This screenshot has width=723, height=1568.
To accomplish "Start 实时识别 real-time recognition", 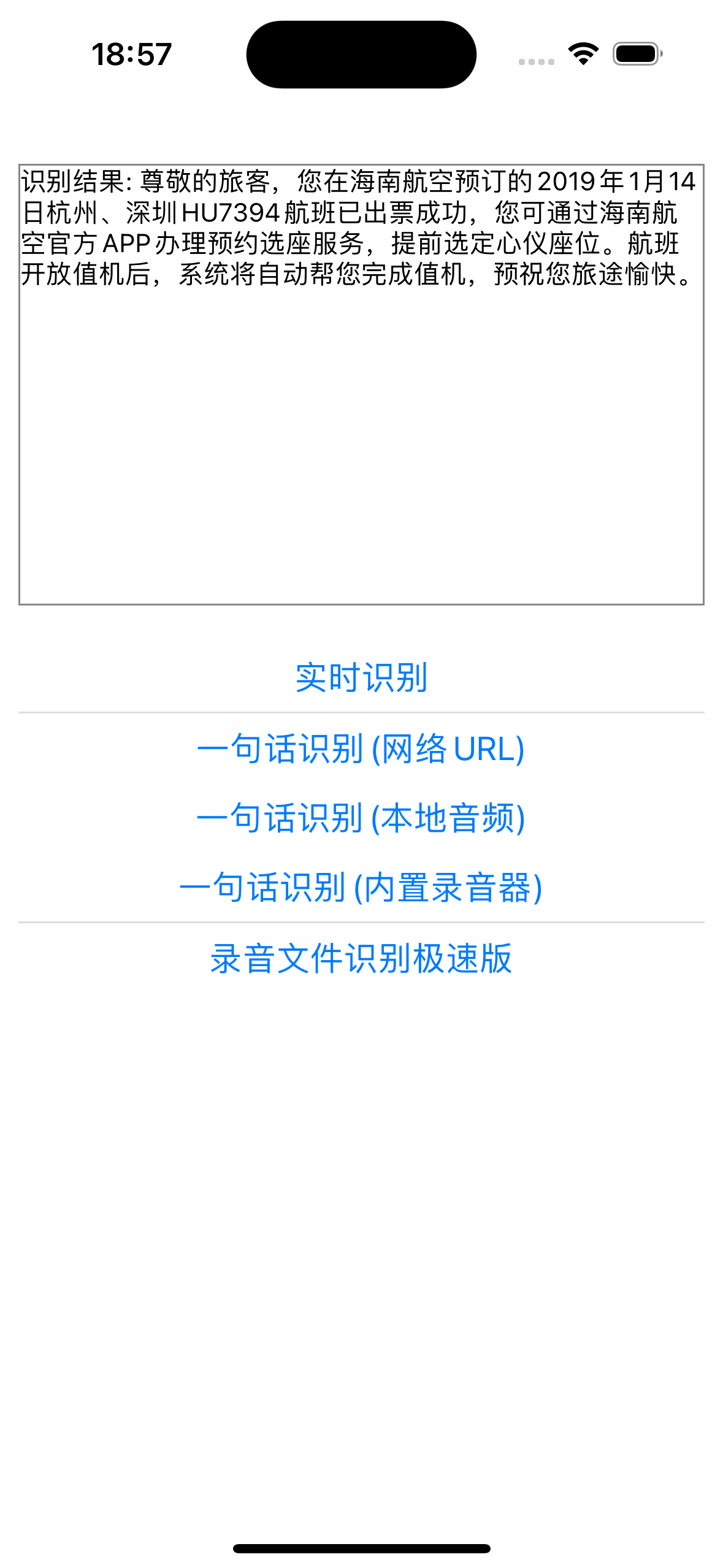I will [x=361, y=678].
